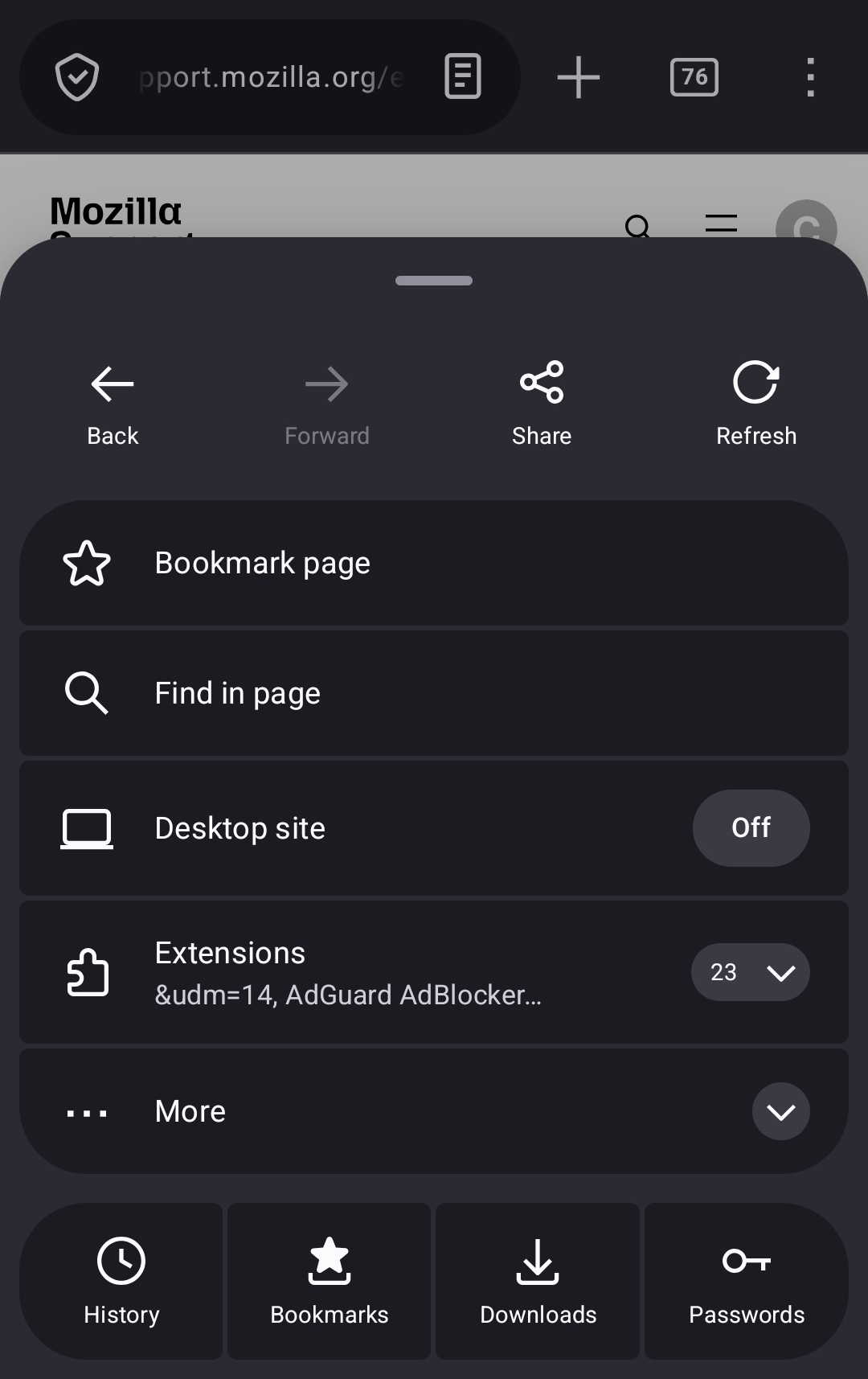This screenshot has width=868, height=1379.
Task: Open browsing History
Action: (121, 1281)
